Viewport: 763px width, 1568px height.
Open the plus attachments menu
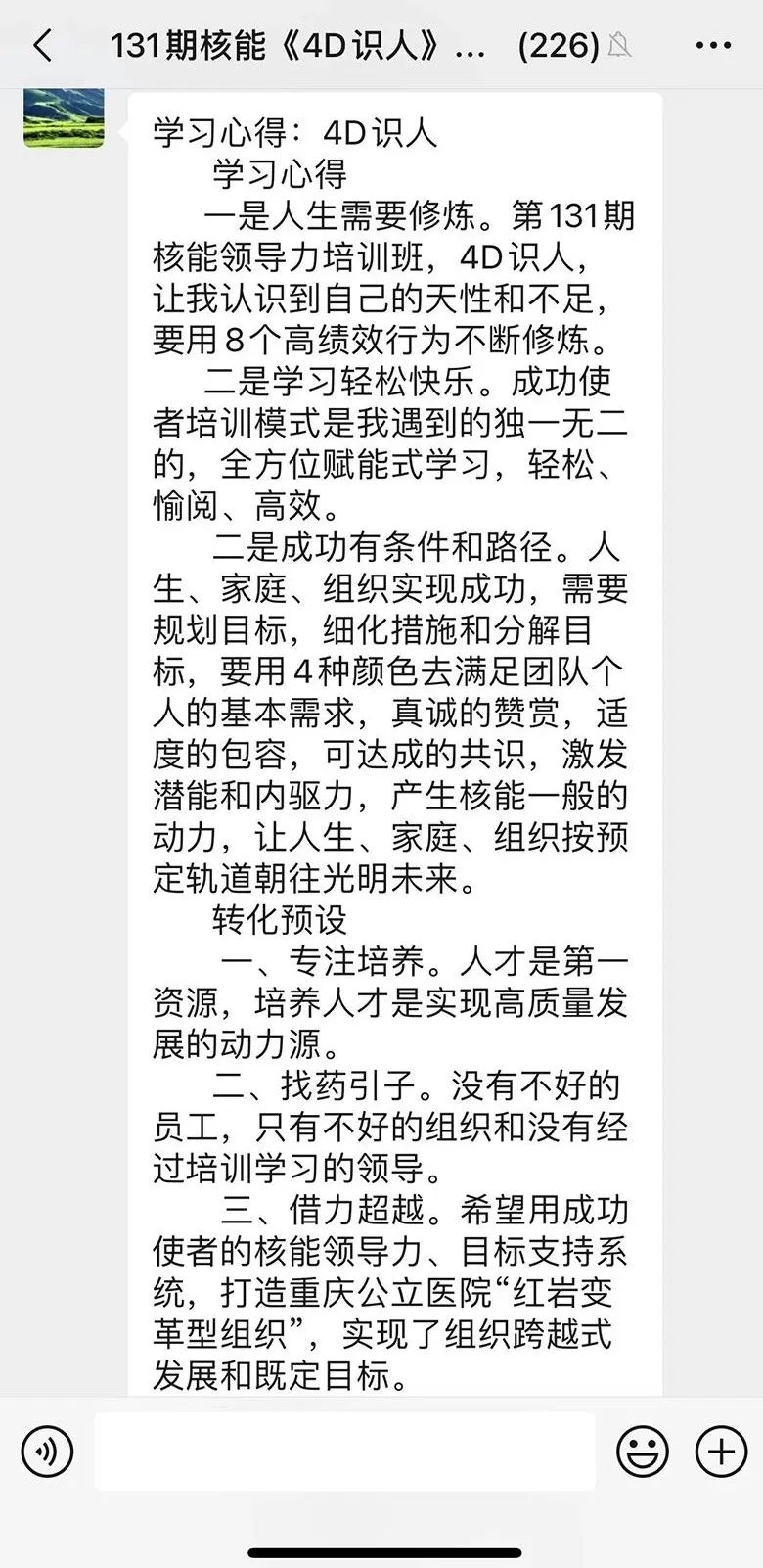click(721, 1451)
